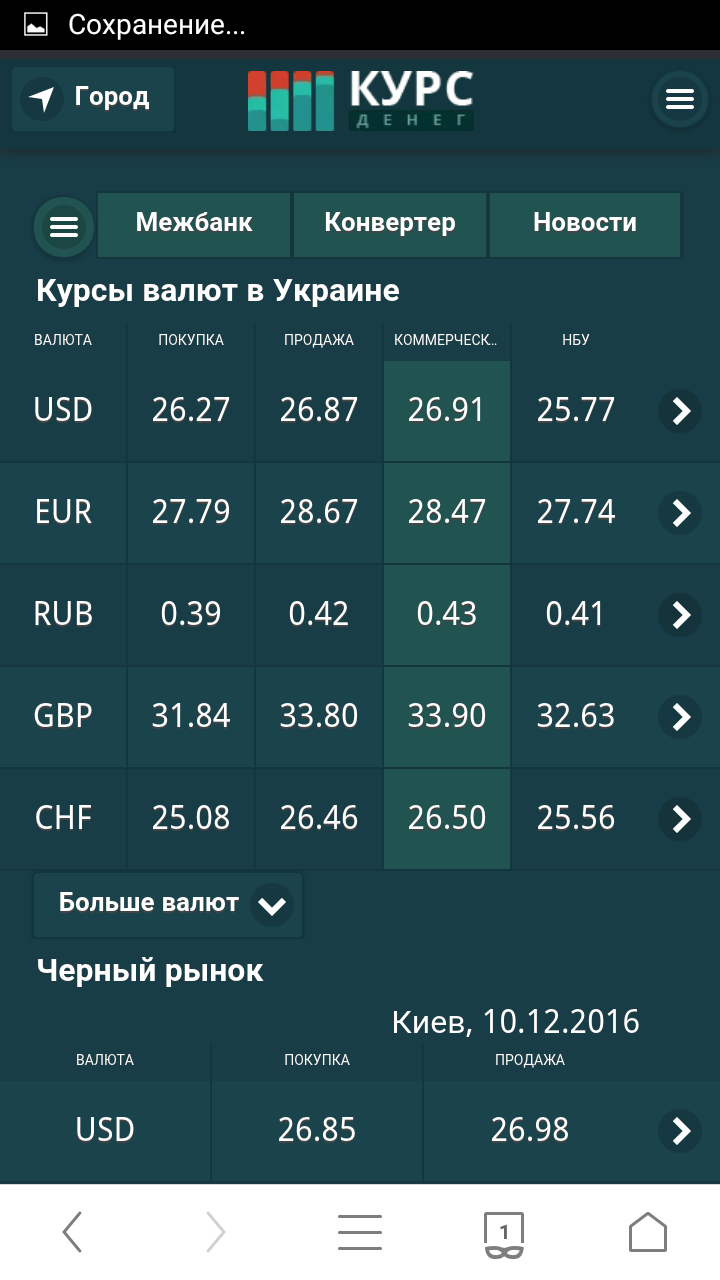
Task: Go back in the browser
Action: tap(72, 1232)
